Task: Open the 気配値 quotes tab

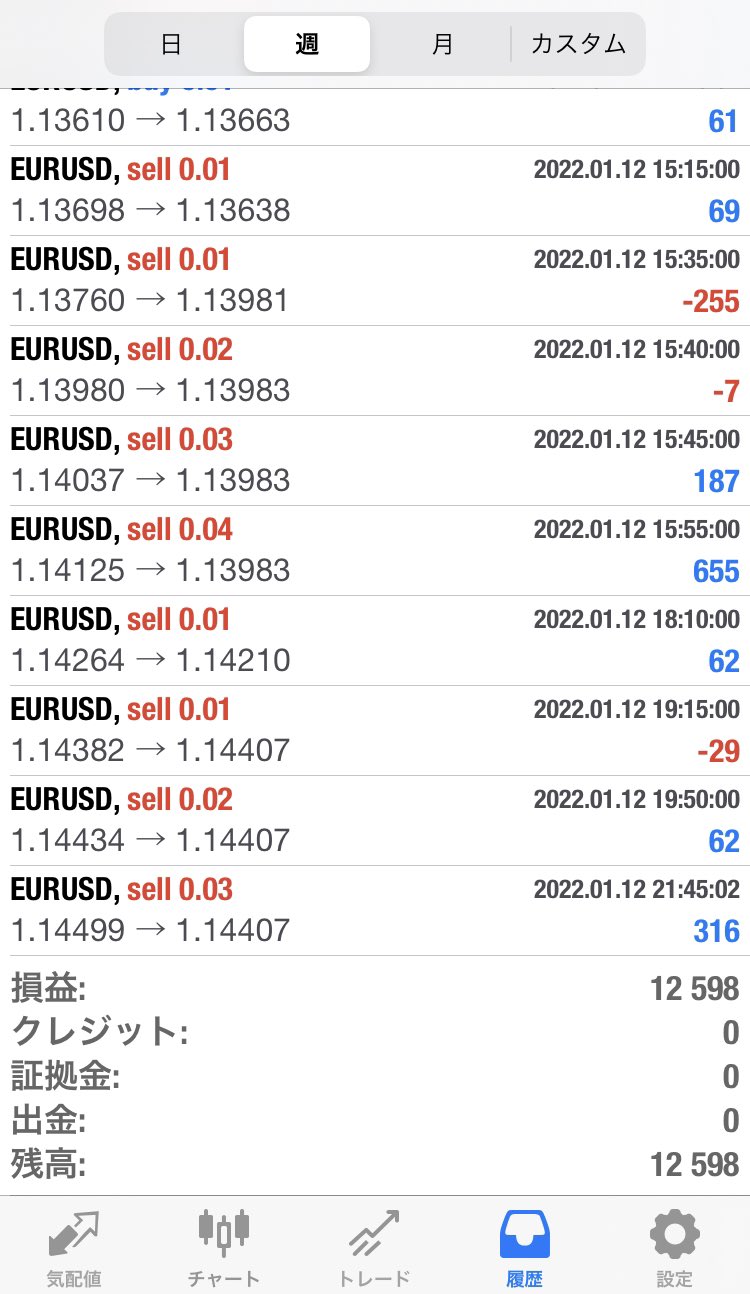Action: [74, 1246]
